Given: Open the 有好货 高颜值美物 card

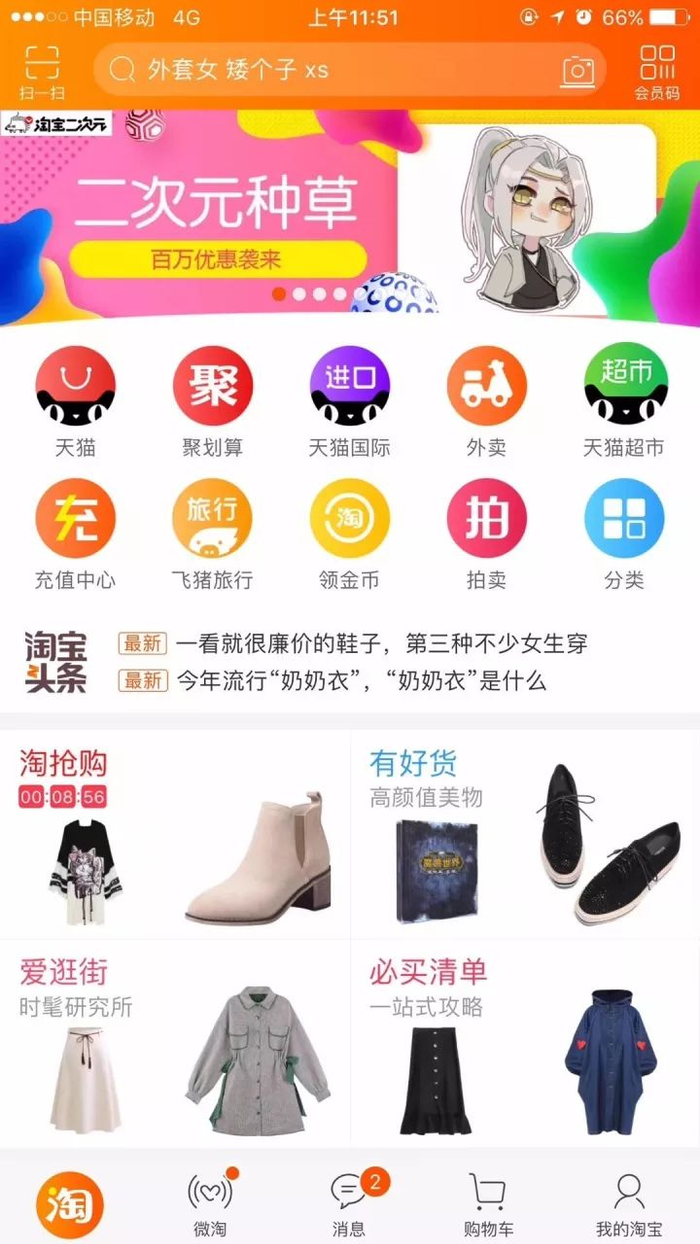Looking at the screenshot, I should pyautogui.click(x=526, y=834).
